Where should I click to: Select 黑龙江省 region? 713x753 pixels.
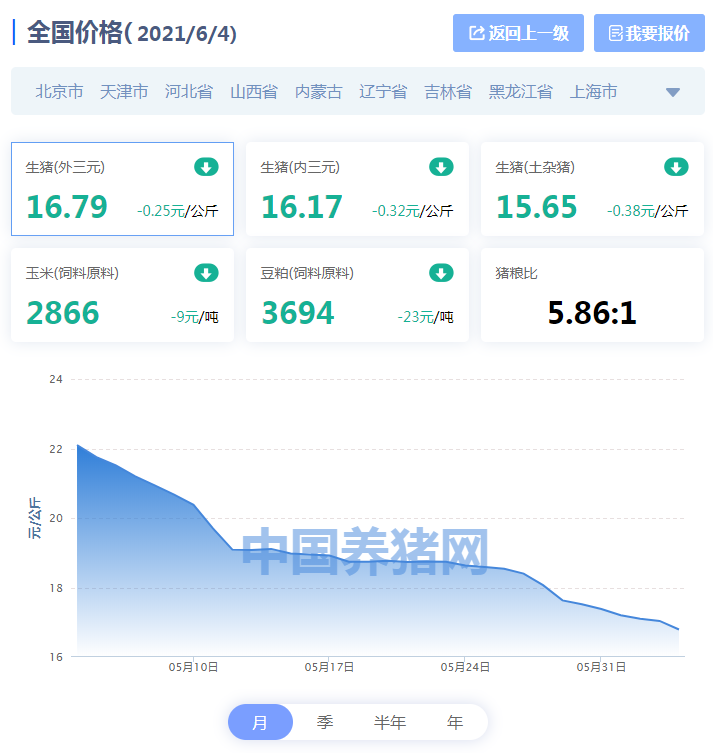click(x=521, y=91)
